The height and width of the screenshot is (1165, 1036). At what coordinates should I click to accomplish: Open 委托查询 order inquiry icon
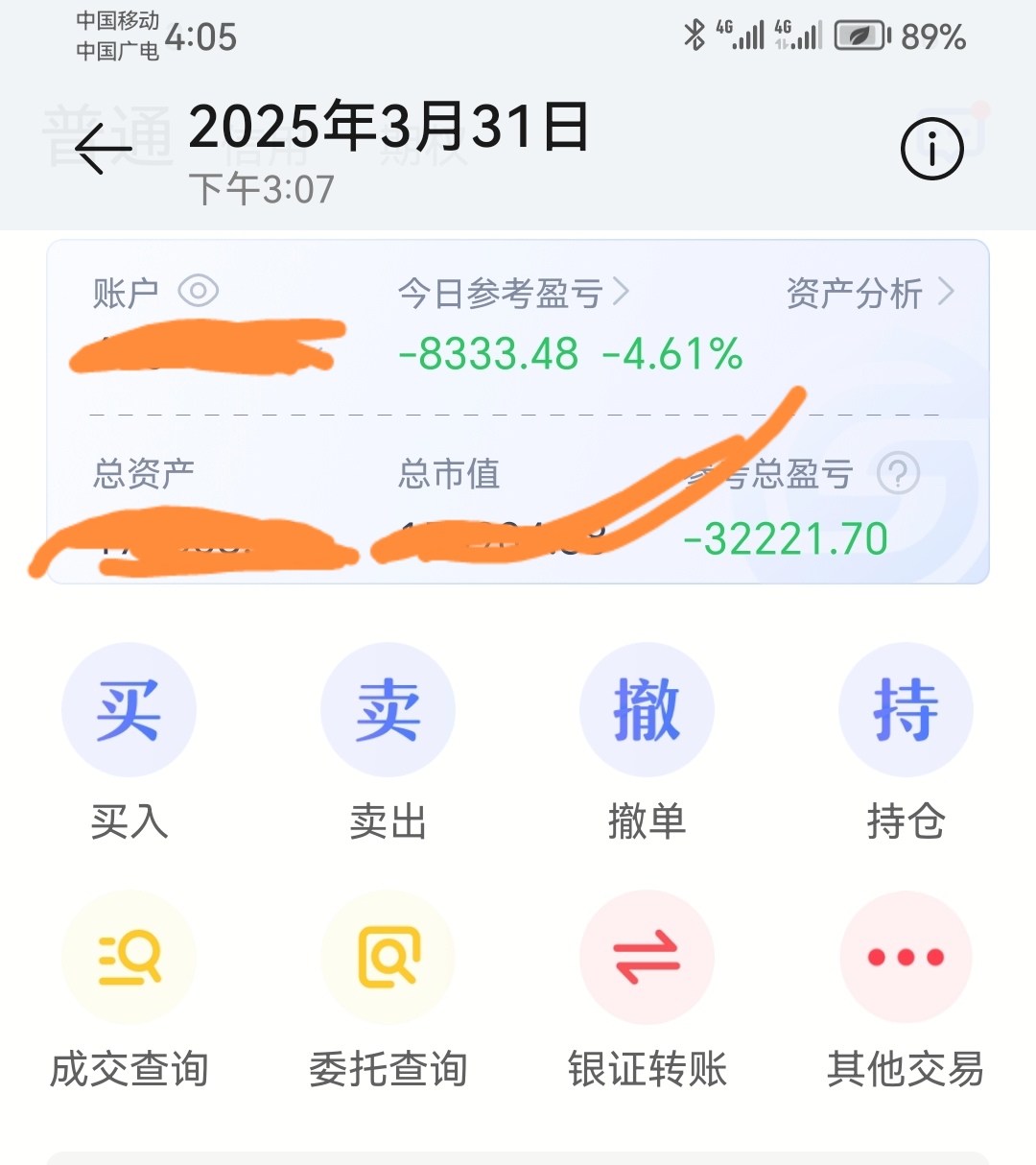pyautogui.click(x=388, y=958)
